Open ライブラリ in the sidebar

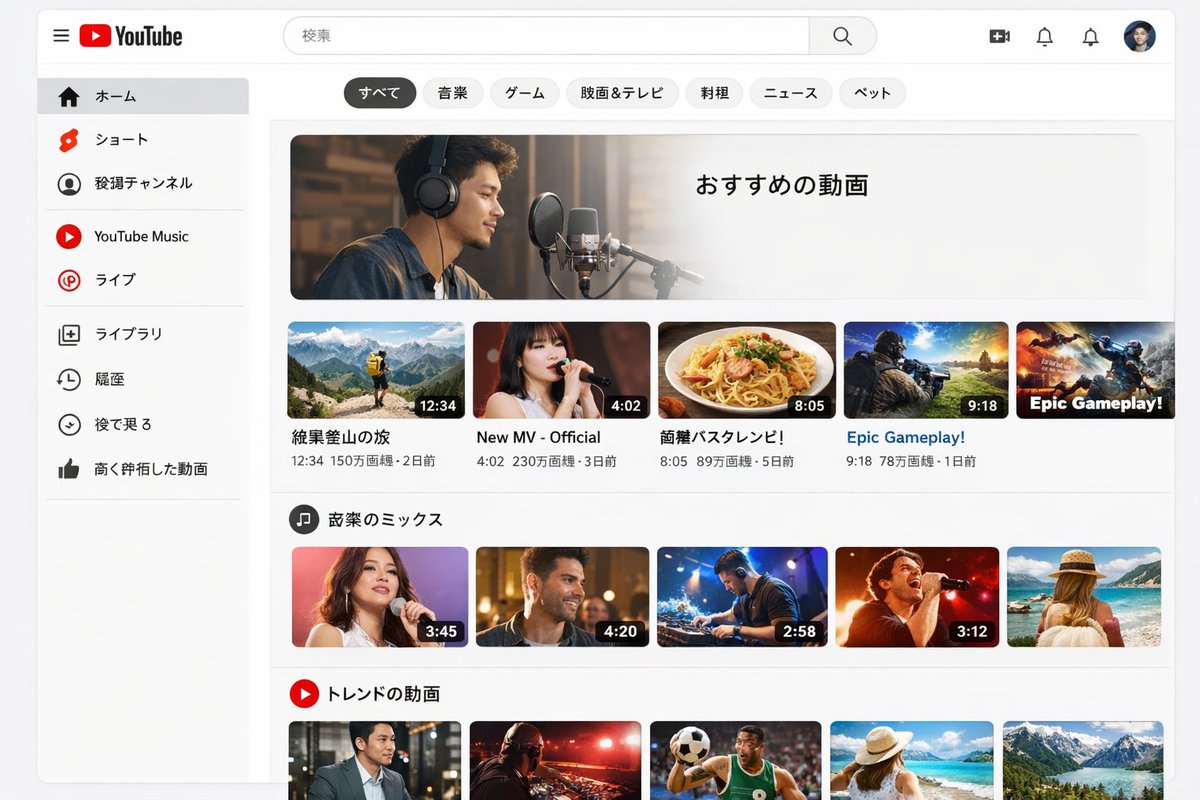click(143, 334)
